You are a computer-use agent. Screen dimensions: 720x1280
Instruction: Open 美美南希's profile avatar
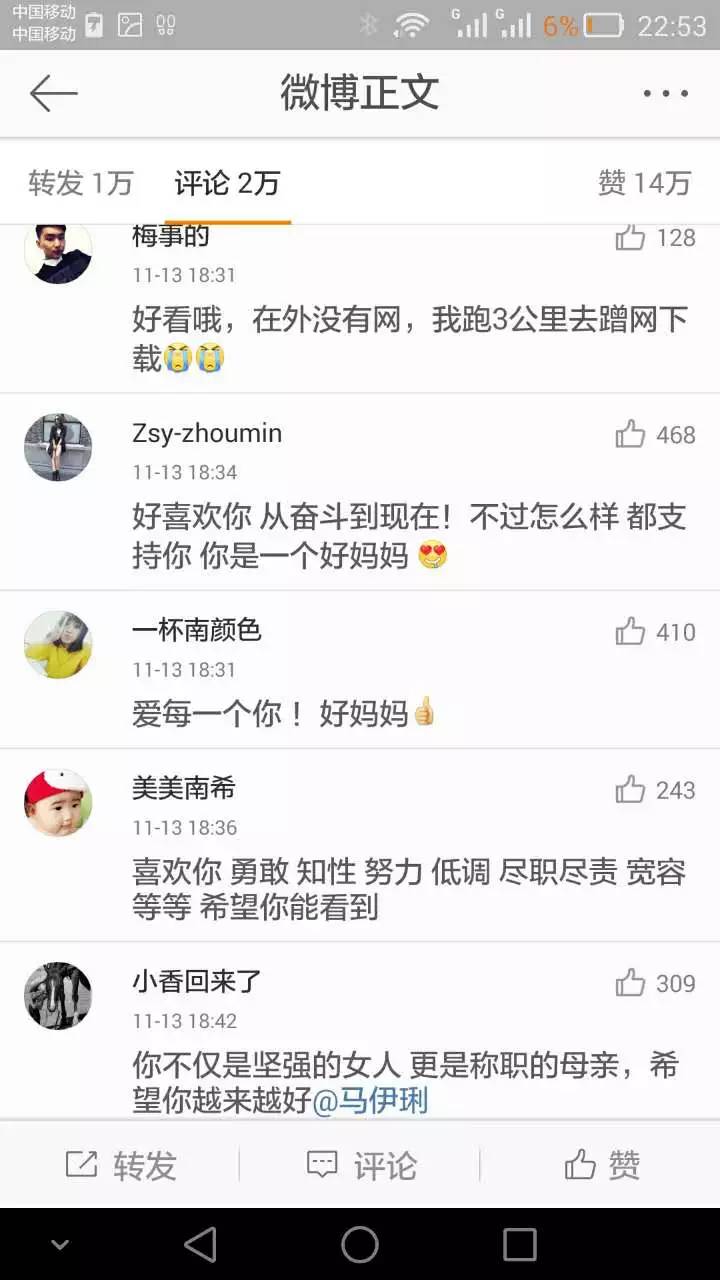tap(58, 802)
